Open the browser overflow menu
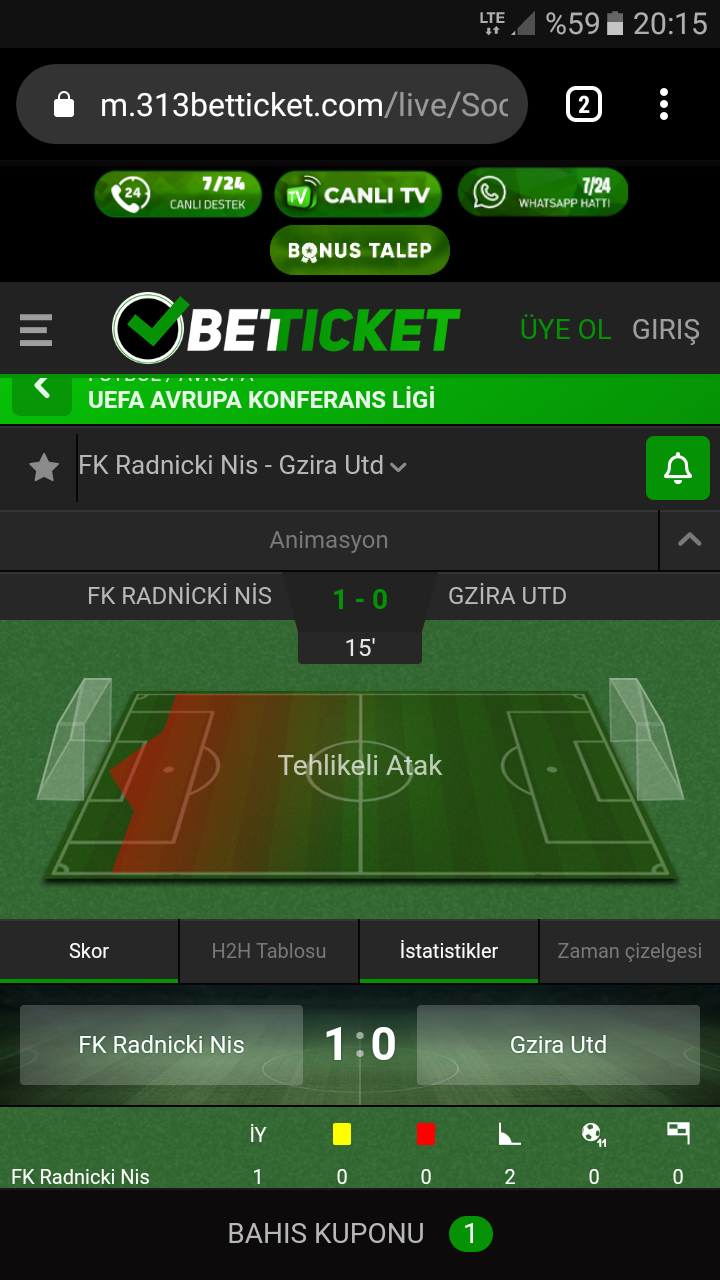This screenshot has height=1280, width=720. pyautogui.click(x=664, y=104)
